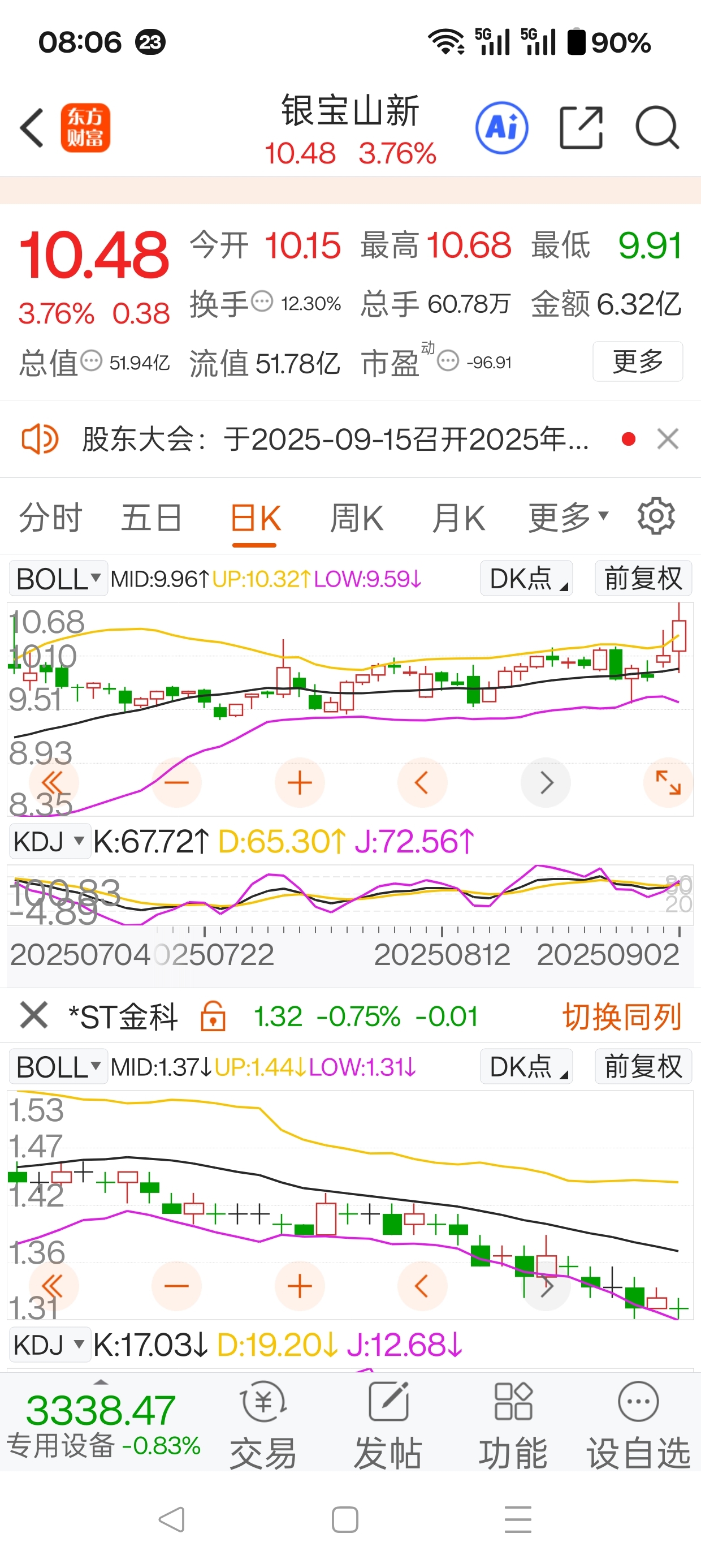The width and height of the screenshot is (701, 1568).
Task: Open the search magnifier
Action: [x=657, y=128]
